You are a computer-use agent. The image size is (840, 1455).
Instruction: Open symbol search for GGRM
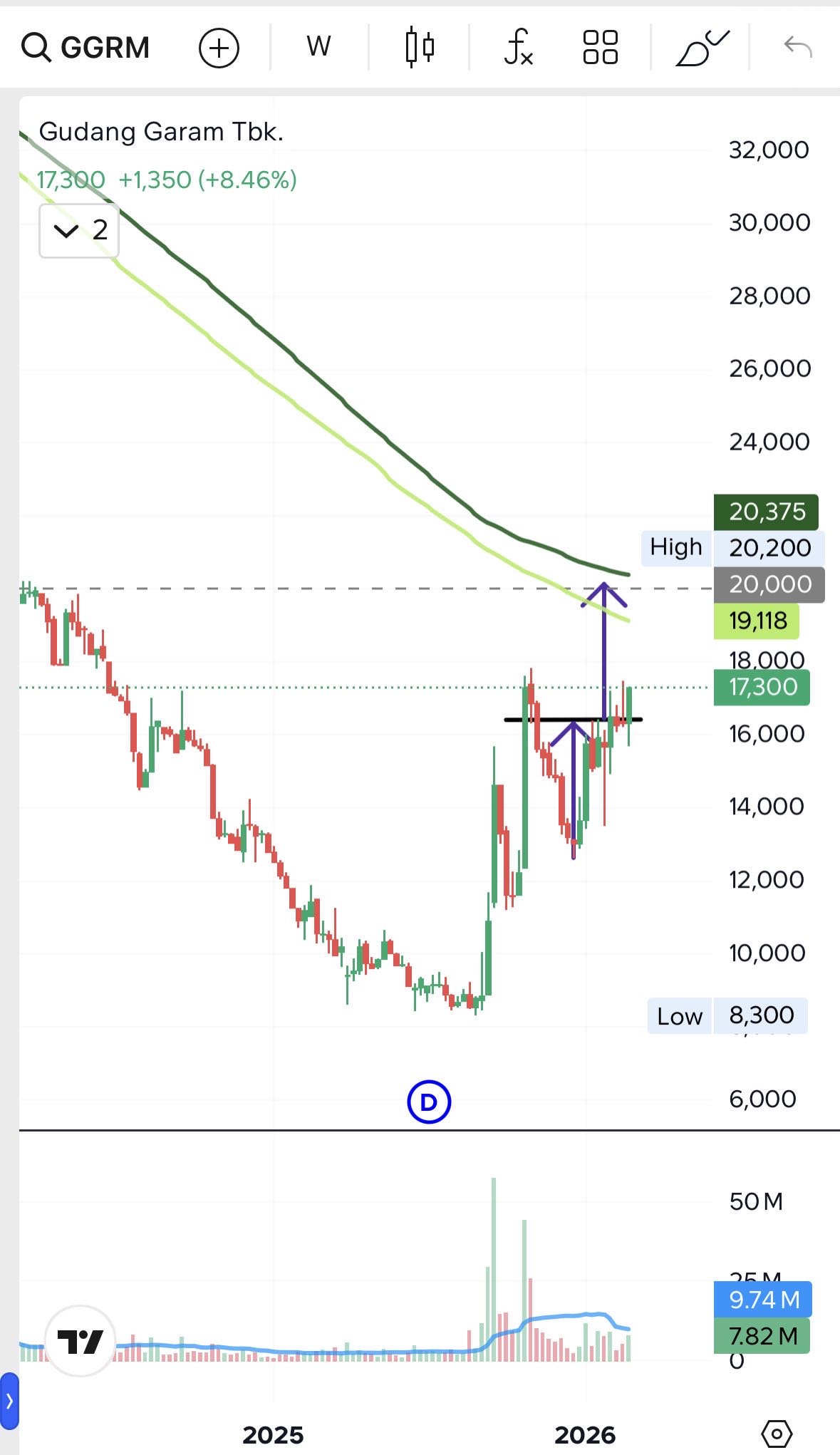pyautogui.click(x=85, y=48)
